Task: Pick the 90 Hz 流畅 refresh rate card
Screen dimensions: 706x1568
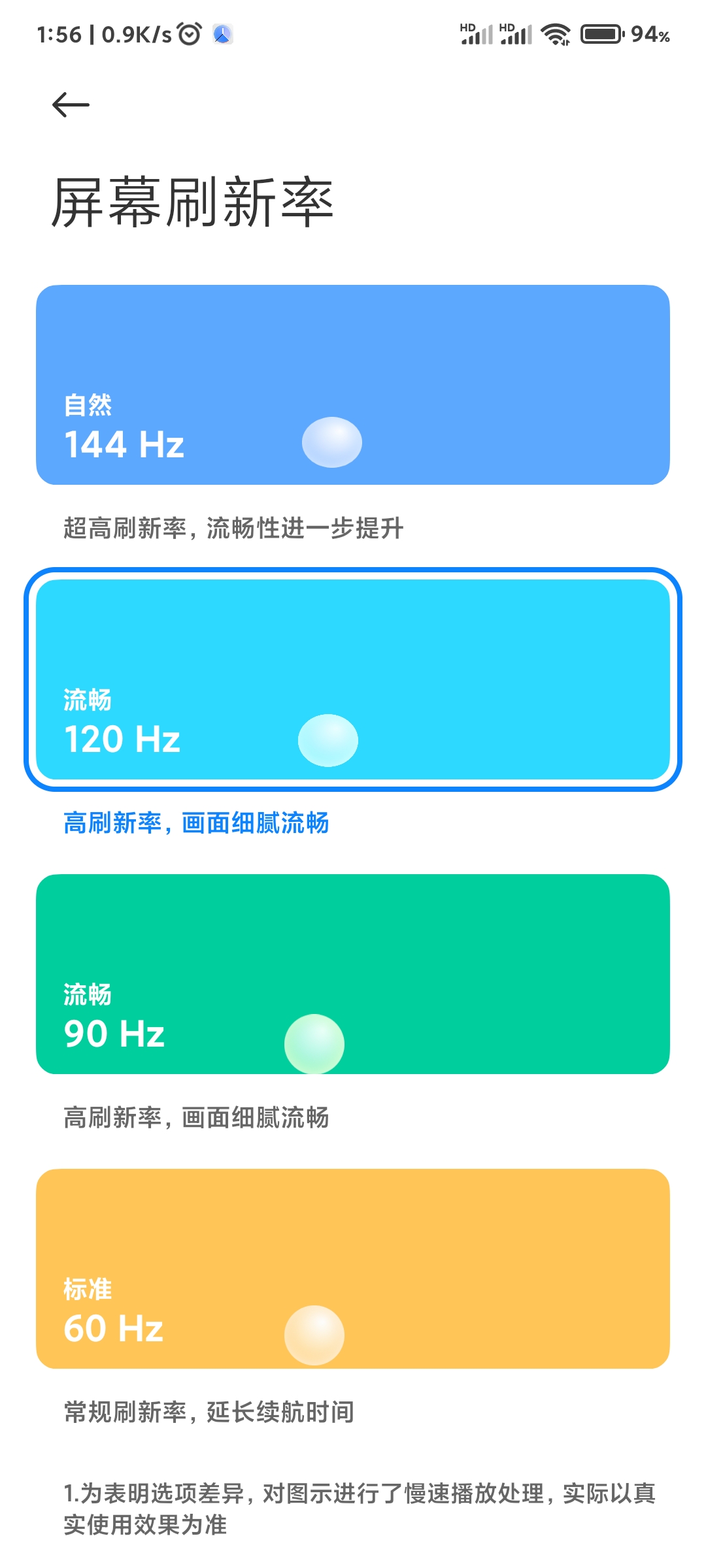Action: [x=353, y=974]
